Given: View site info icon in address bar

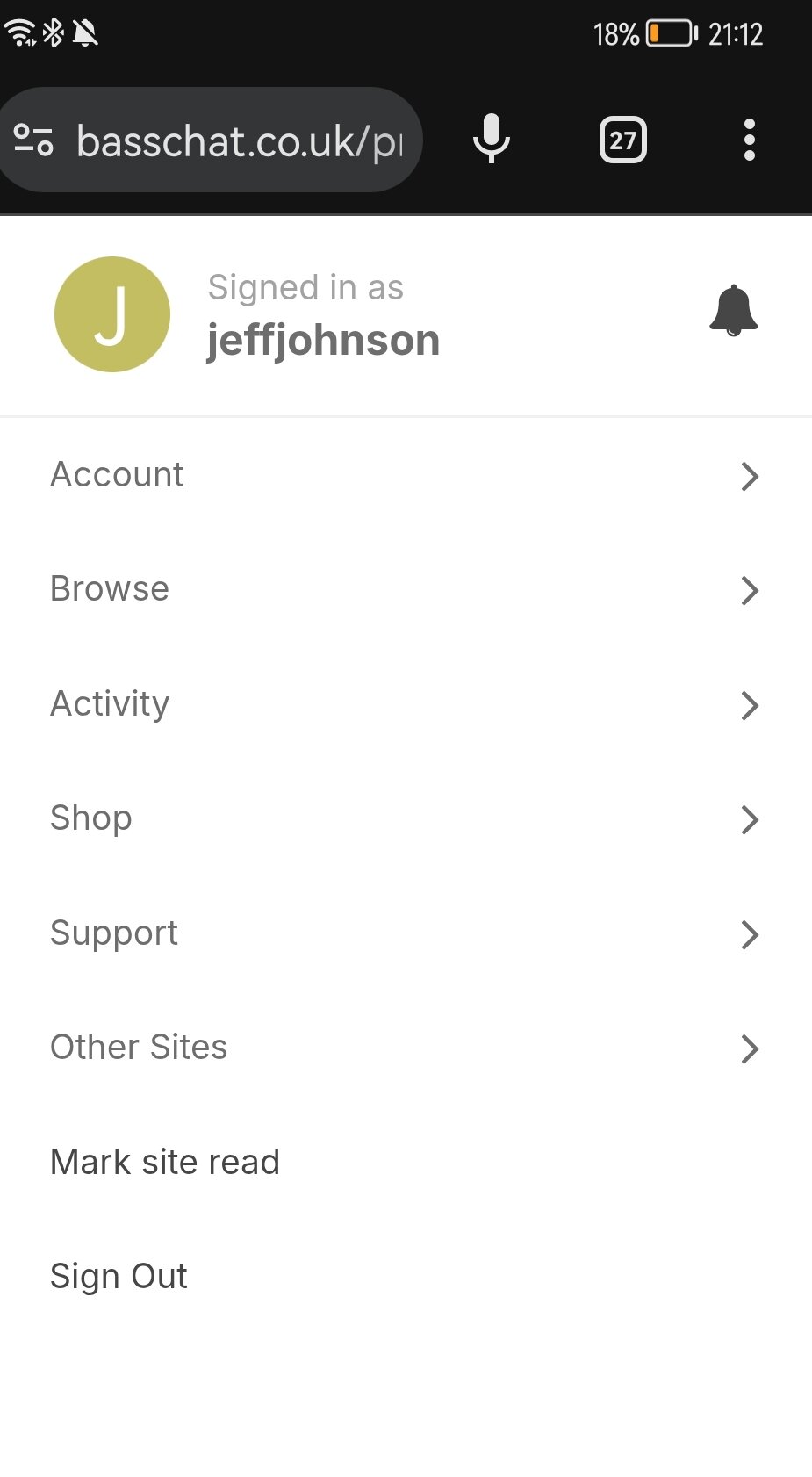Looking at the screenshot, I should click(x=33, y=140).
